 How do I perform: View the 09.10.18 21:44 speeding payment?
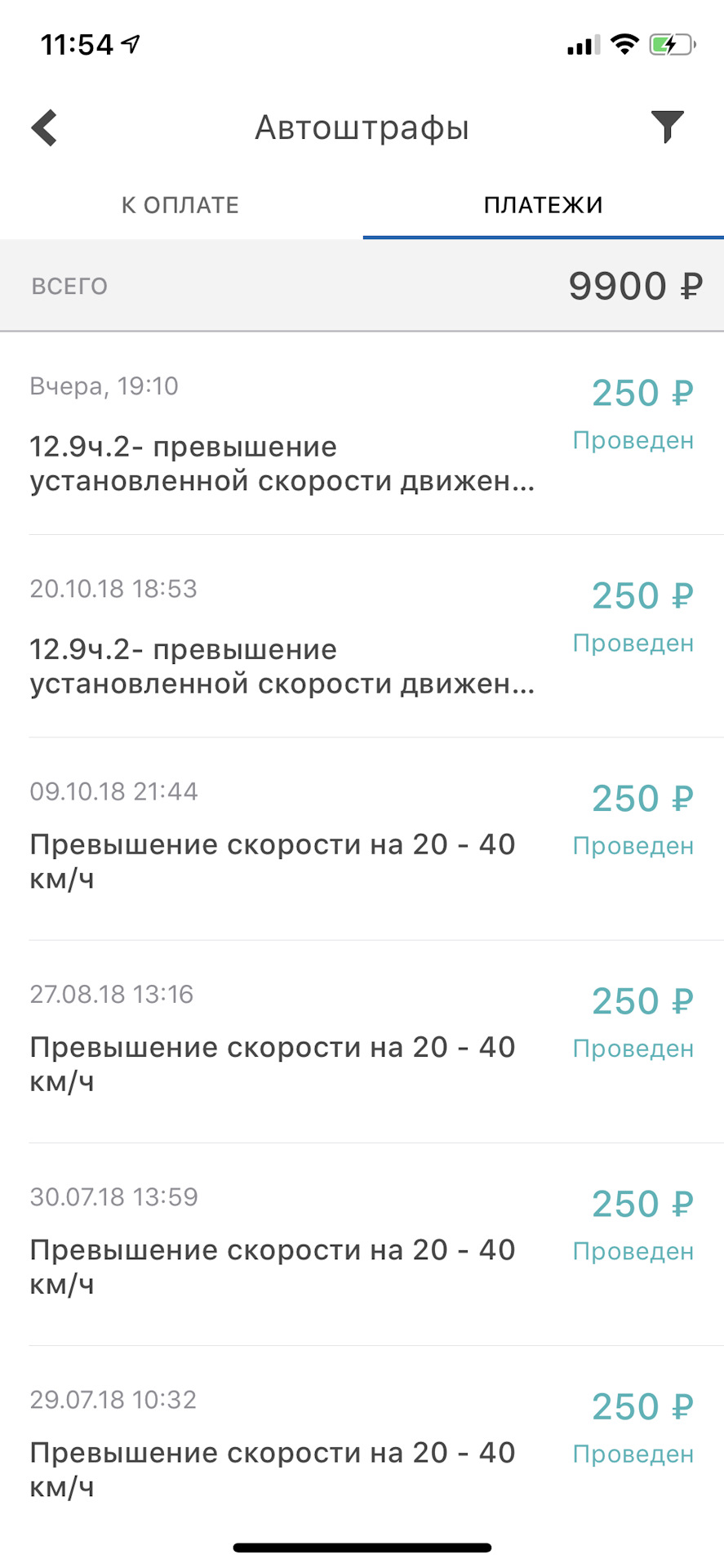pos(362,840)
